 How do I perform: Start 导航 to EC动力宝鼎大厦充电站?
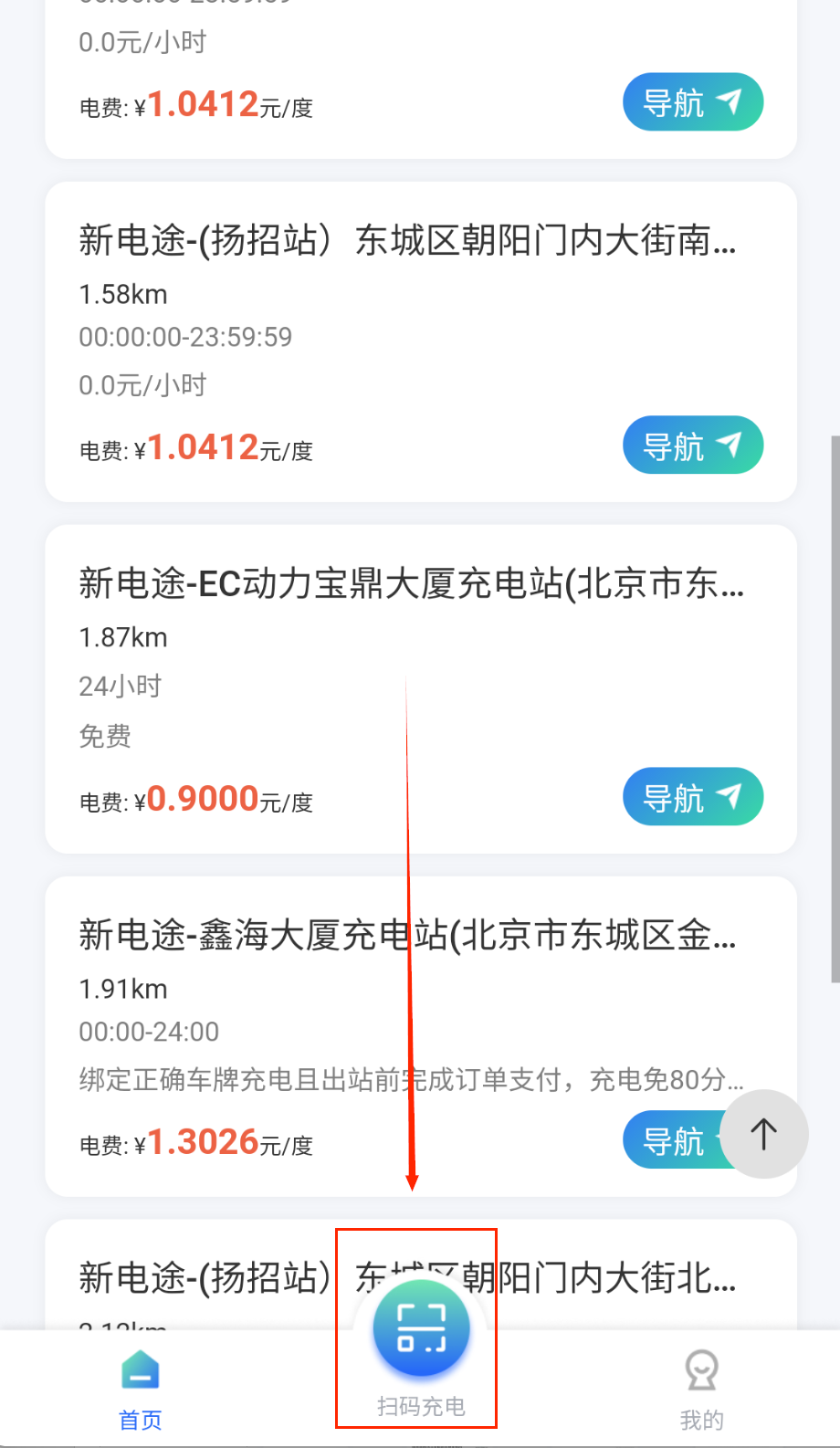pos(692,797)
